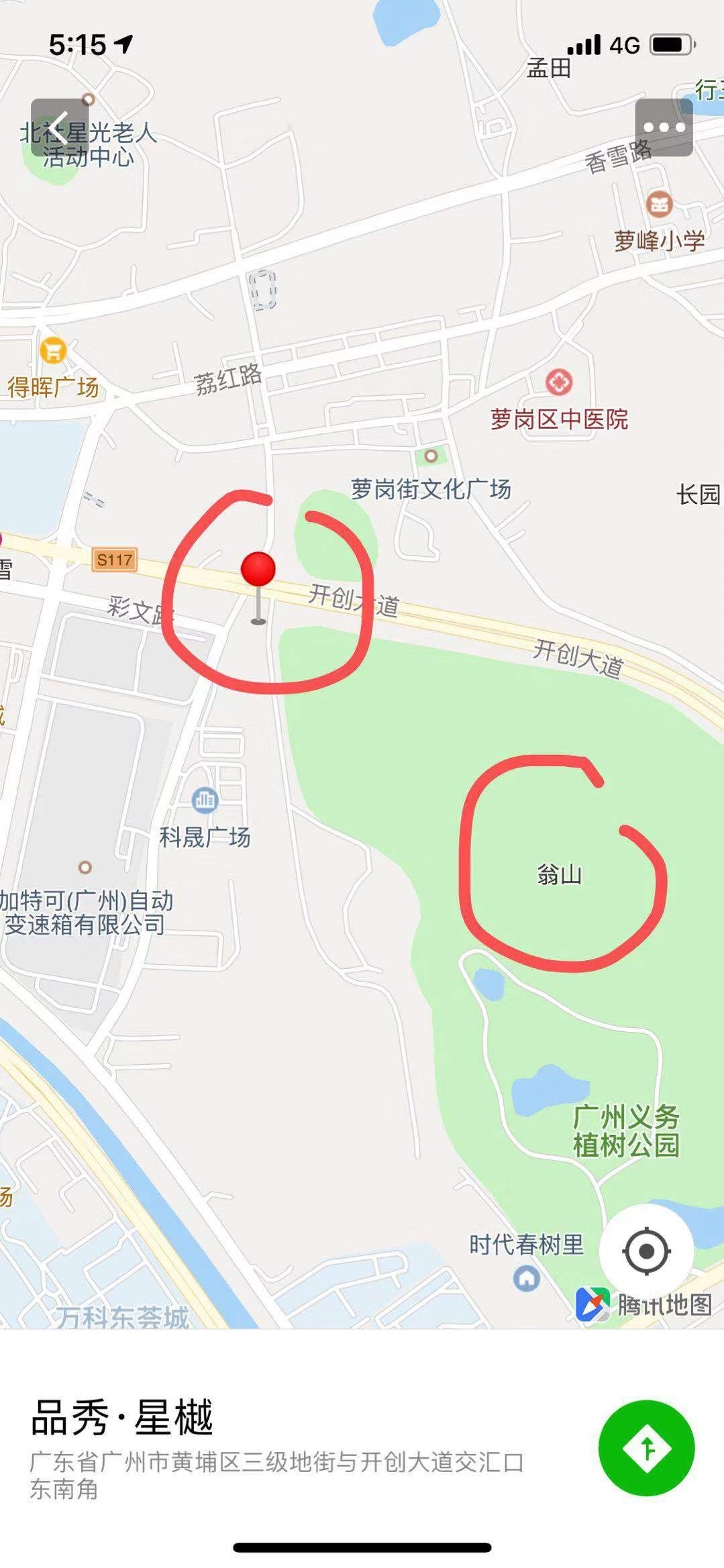The image size is (724, 1568).
Task: Go back with the top-left arrow
Action: click(x=59, y=127)
